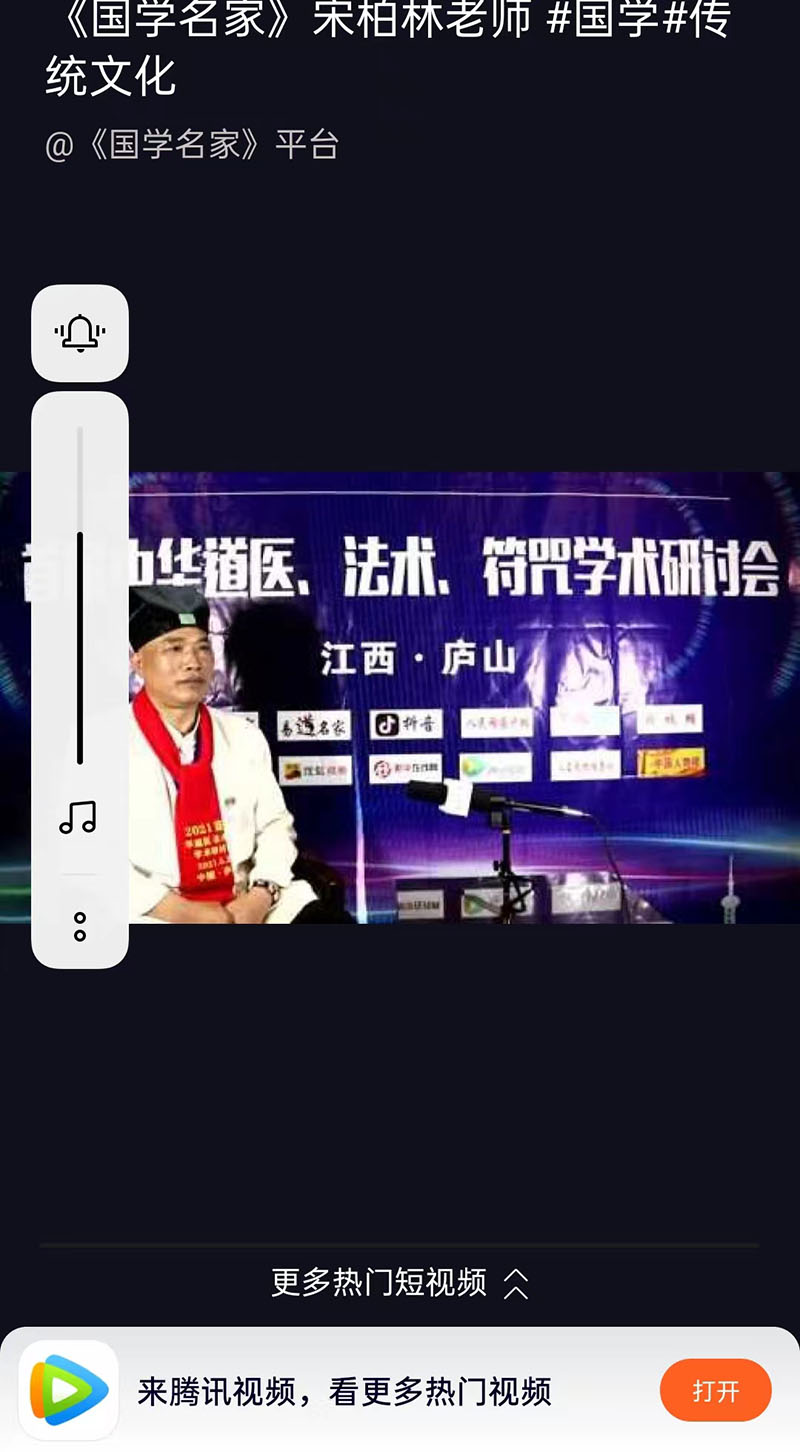
Task: Expand 更多热门短视频 section
Action: 400,1282
